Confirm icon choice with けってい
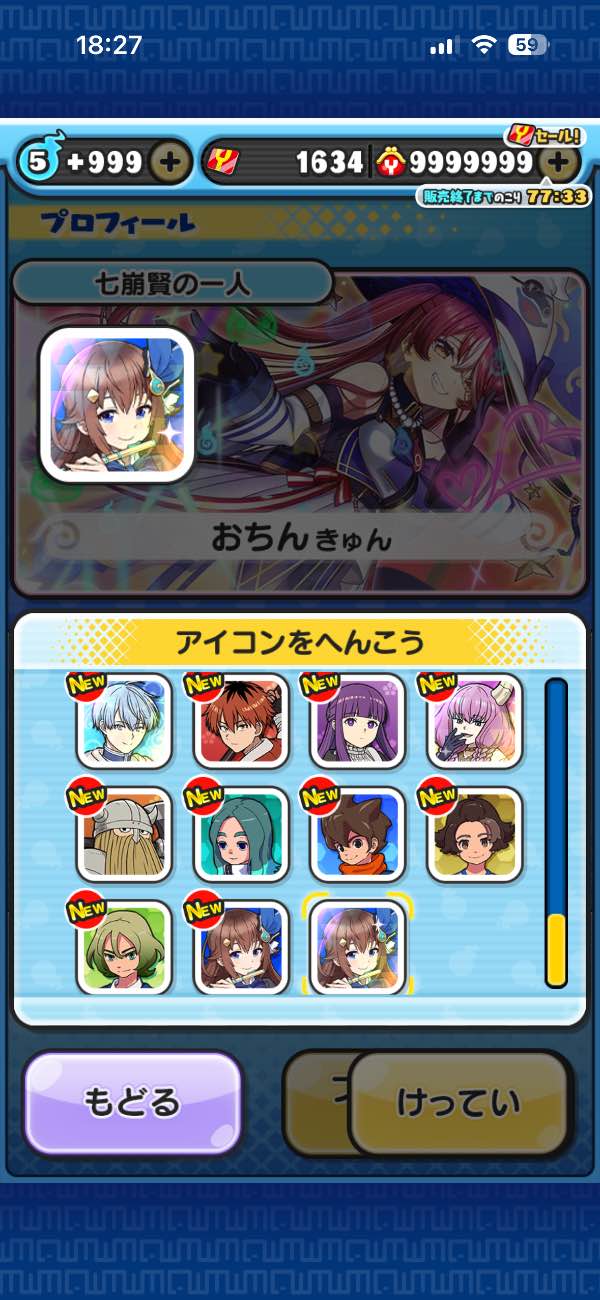The width and height of the screenshot is (600, 1300). [460, 1102]
